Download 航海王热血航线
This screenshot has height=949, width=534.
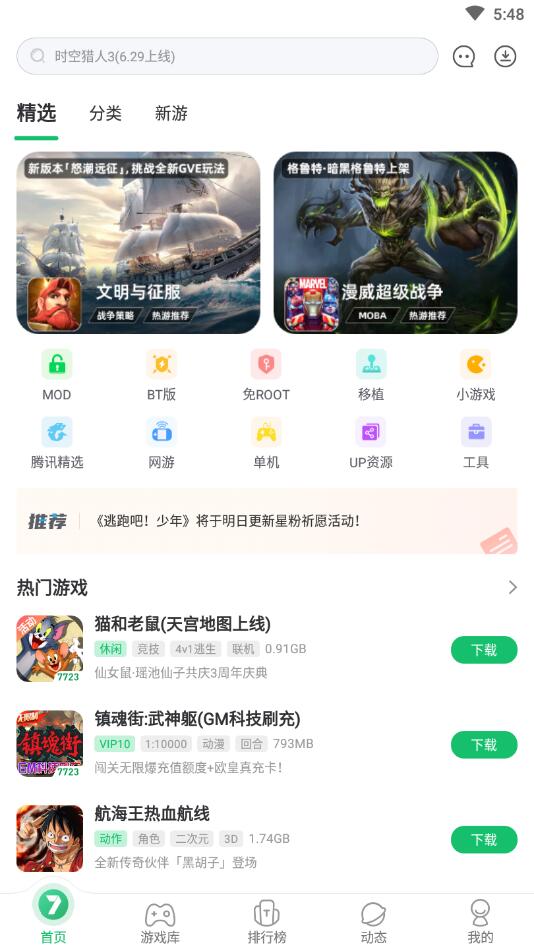click(484, 839)
